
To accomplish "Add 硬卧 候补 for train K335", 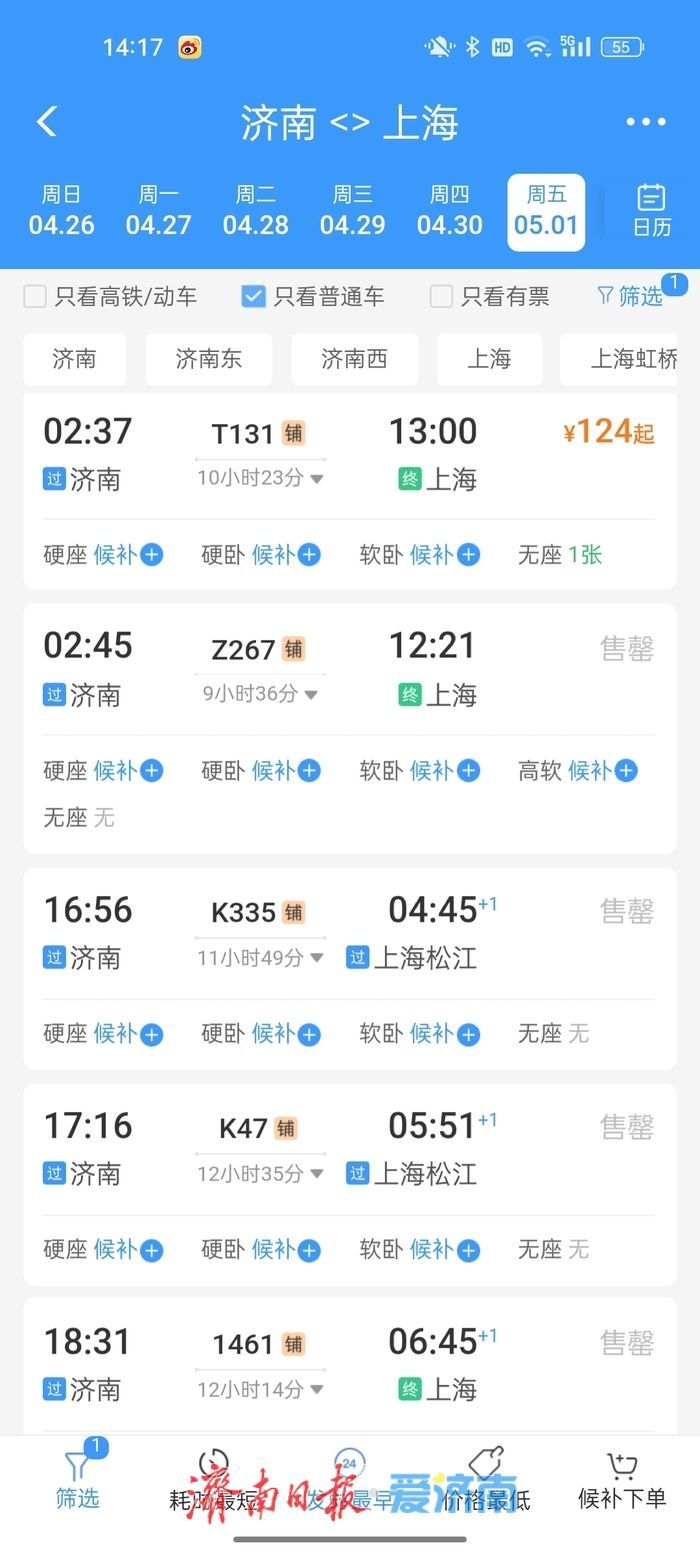I will click(x=308, y=1035).
